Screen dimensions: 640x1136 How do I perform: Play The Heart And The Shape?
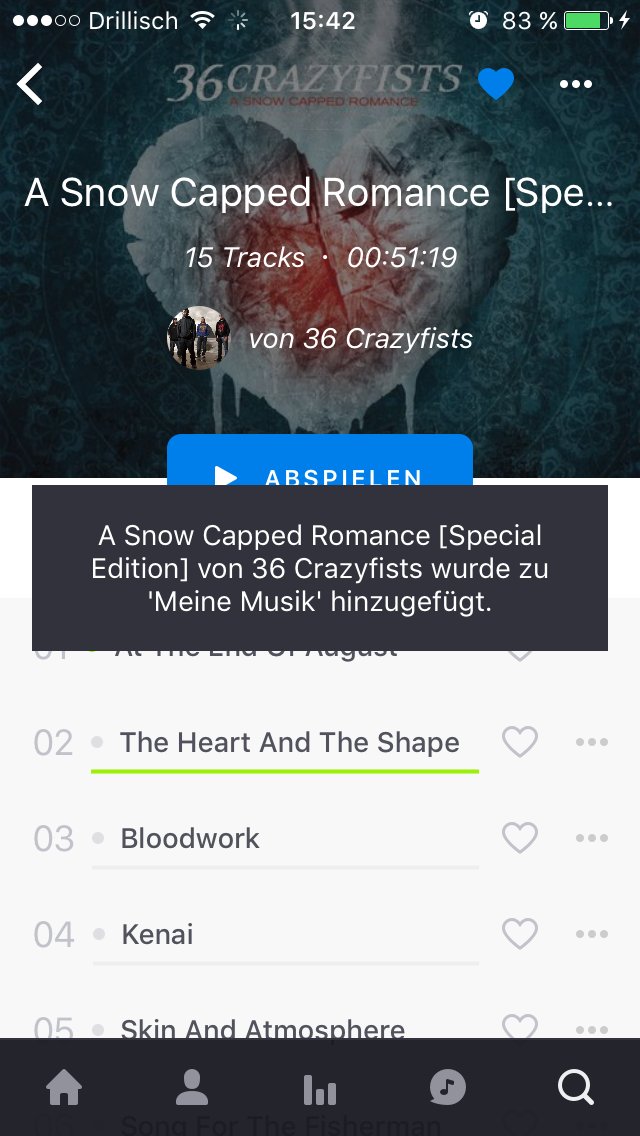[289, 743]
